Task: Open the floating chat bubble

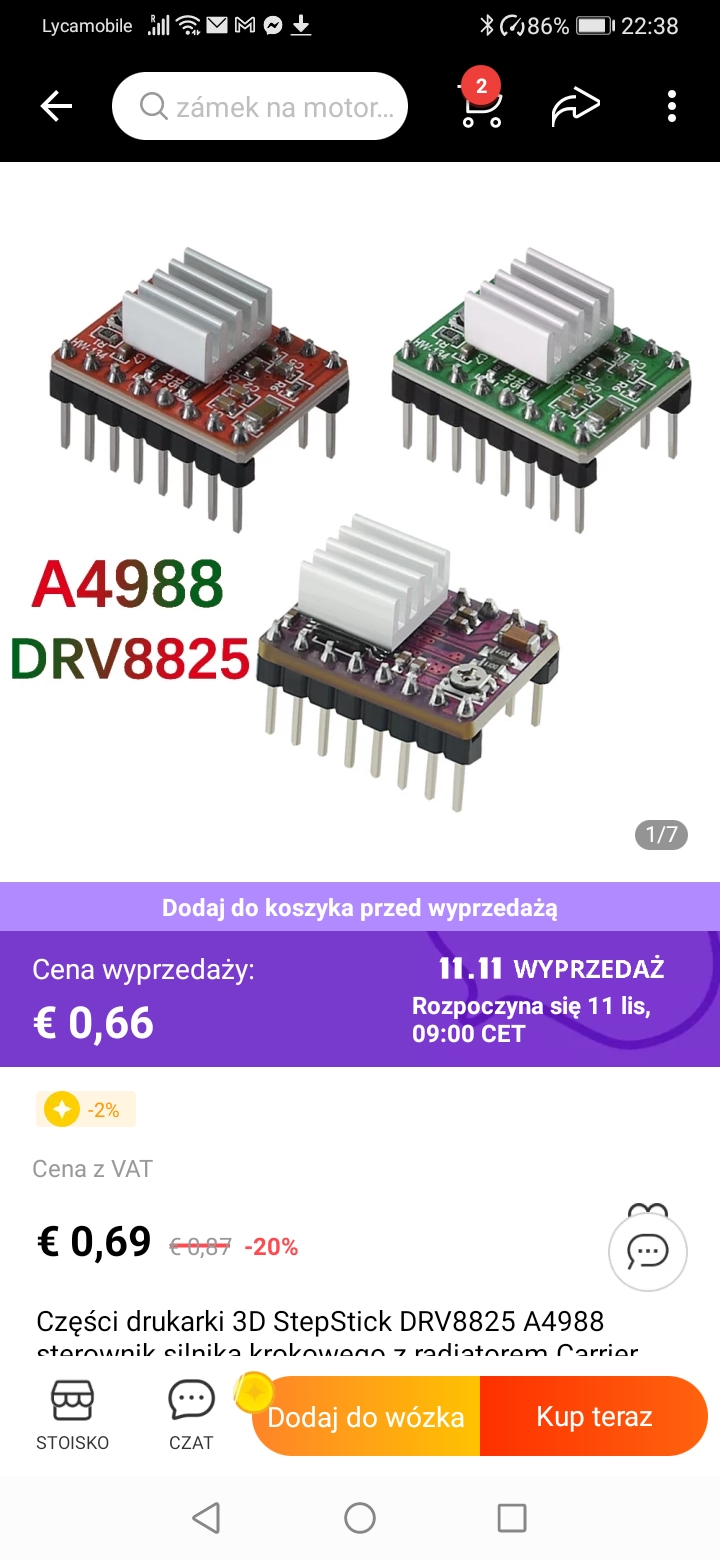Action: click(x=648, y=1251)
